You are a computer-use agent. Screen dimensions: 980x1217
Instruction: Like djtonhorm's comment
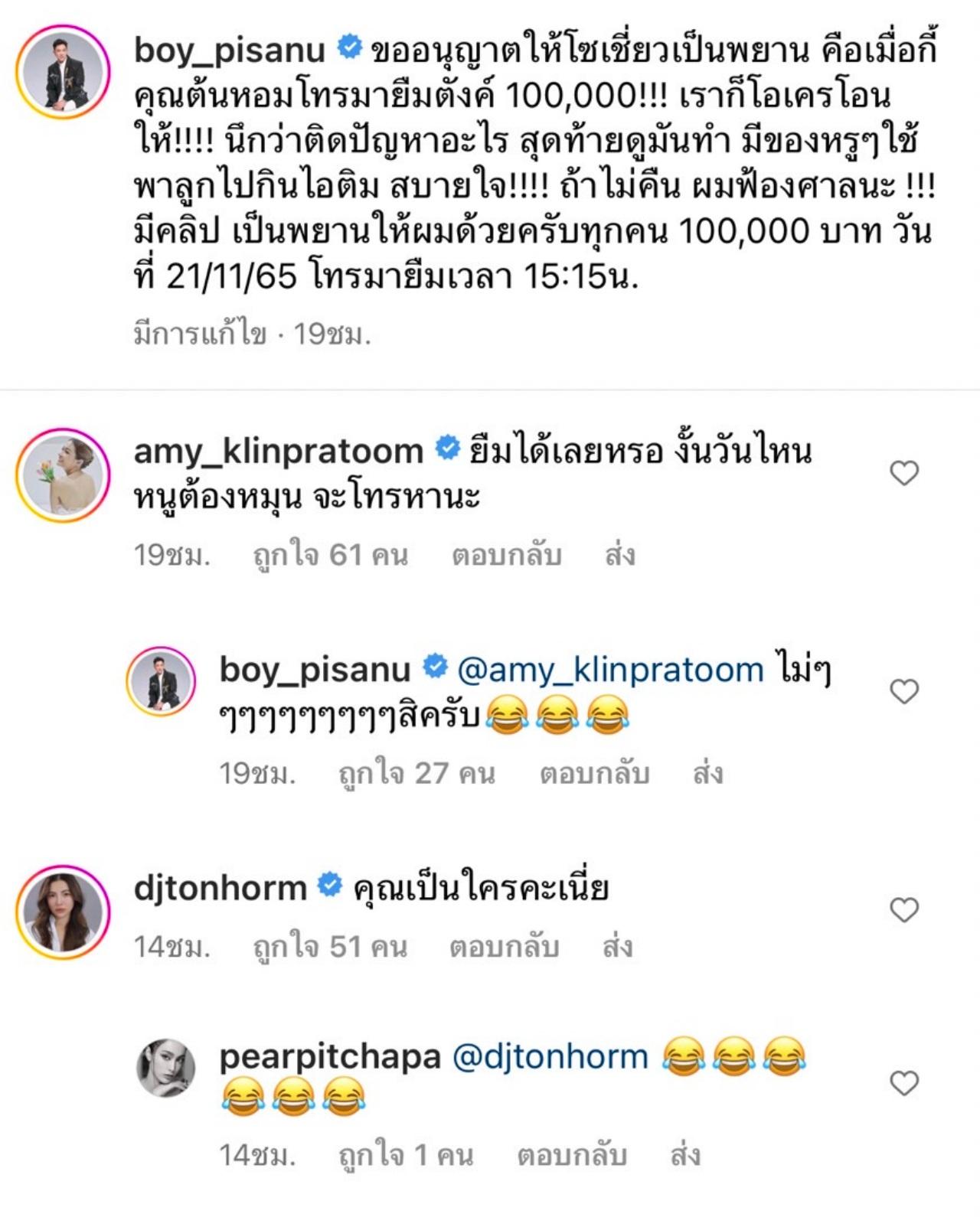(x=904, y=910)
